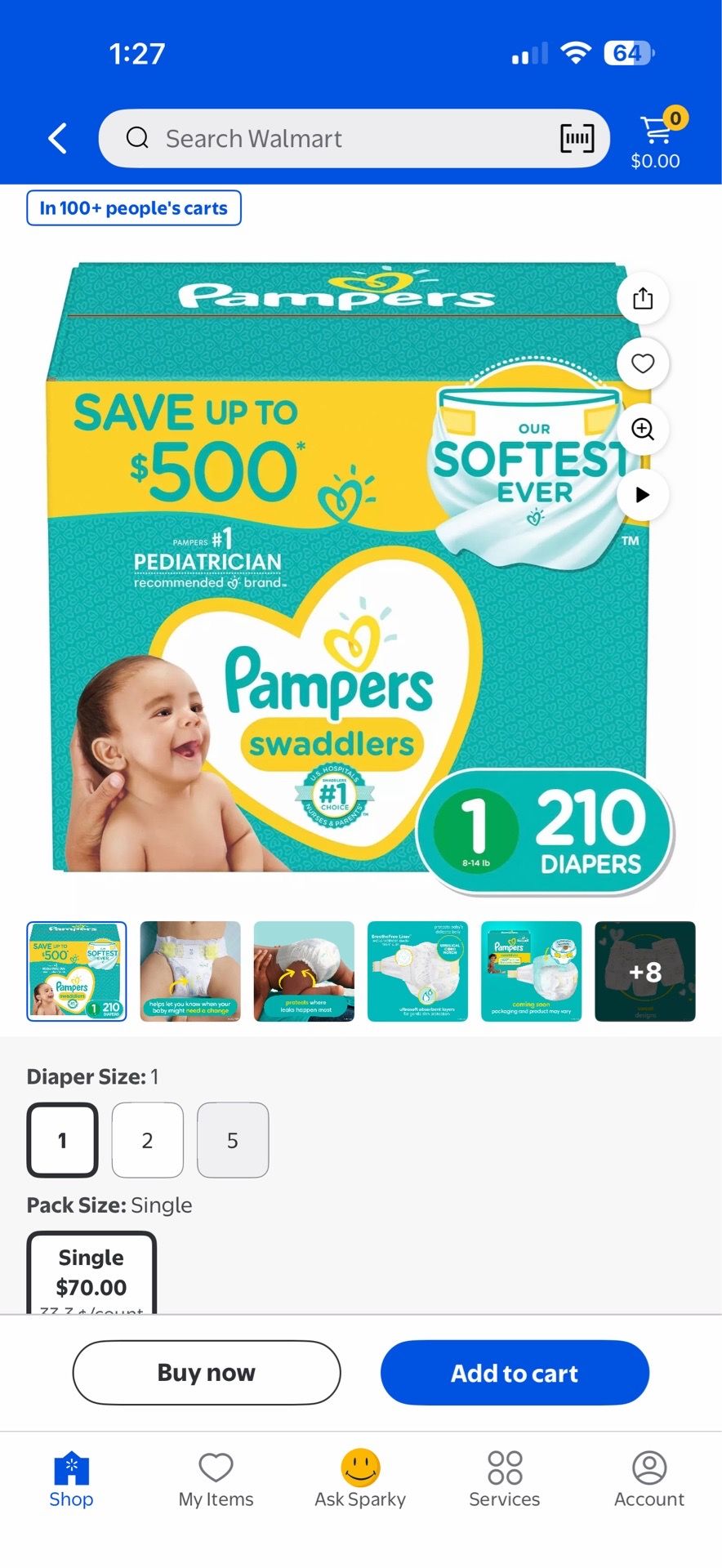Open the barcode scanner icon
Image resolution: width=722 pixels, height=1568 pixels.
(577, 139)
